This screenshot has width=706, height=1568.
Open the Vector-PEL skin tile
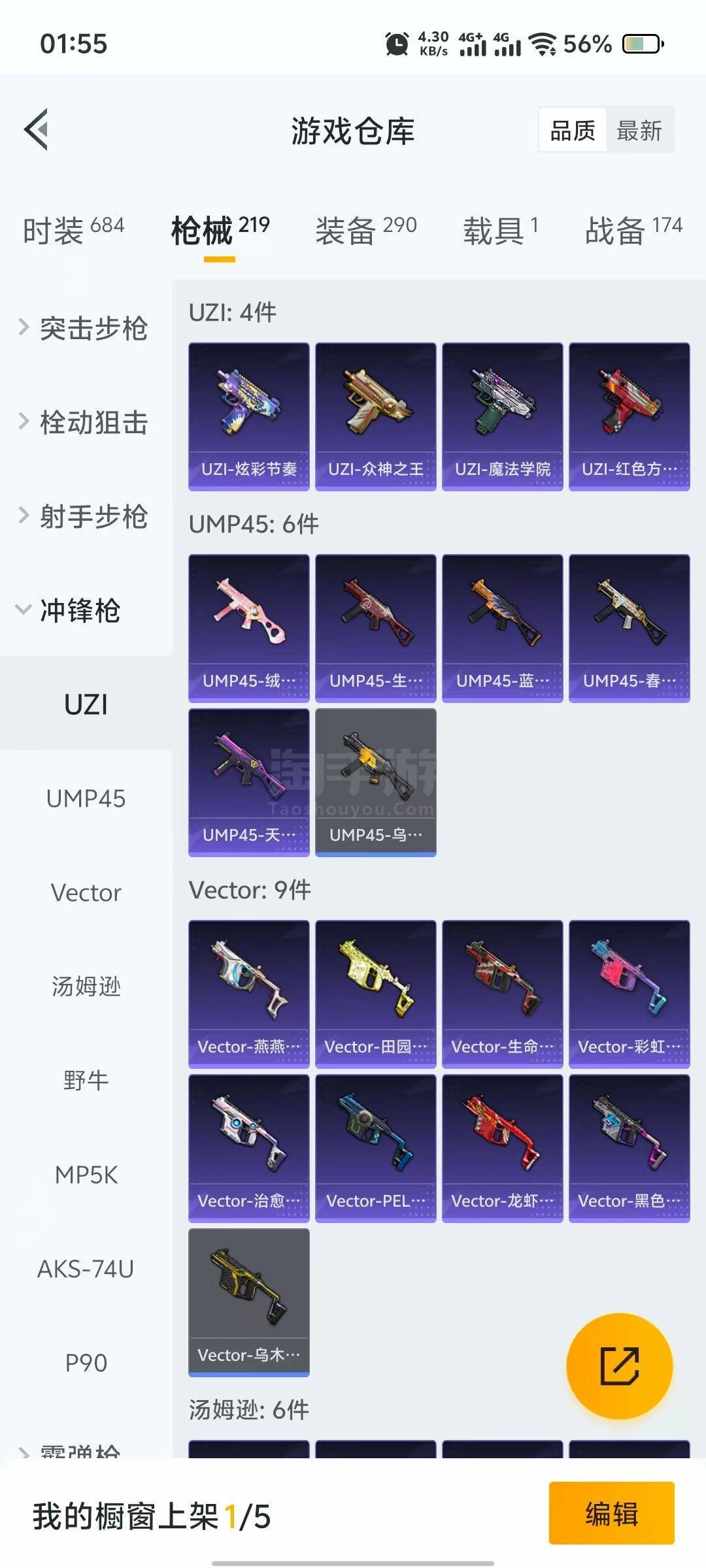(x=376, y=1149)
